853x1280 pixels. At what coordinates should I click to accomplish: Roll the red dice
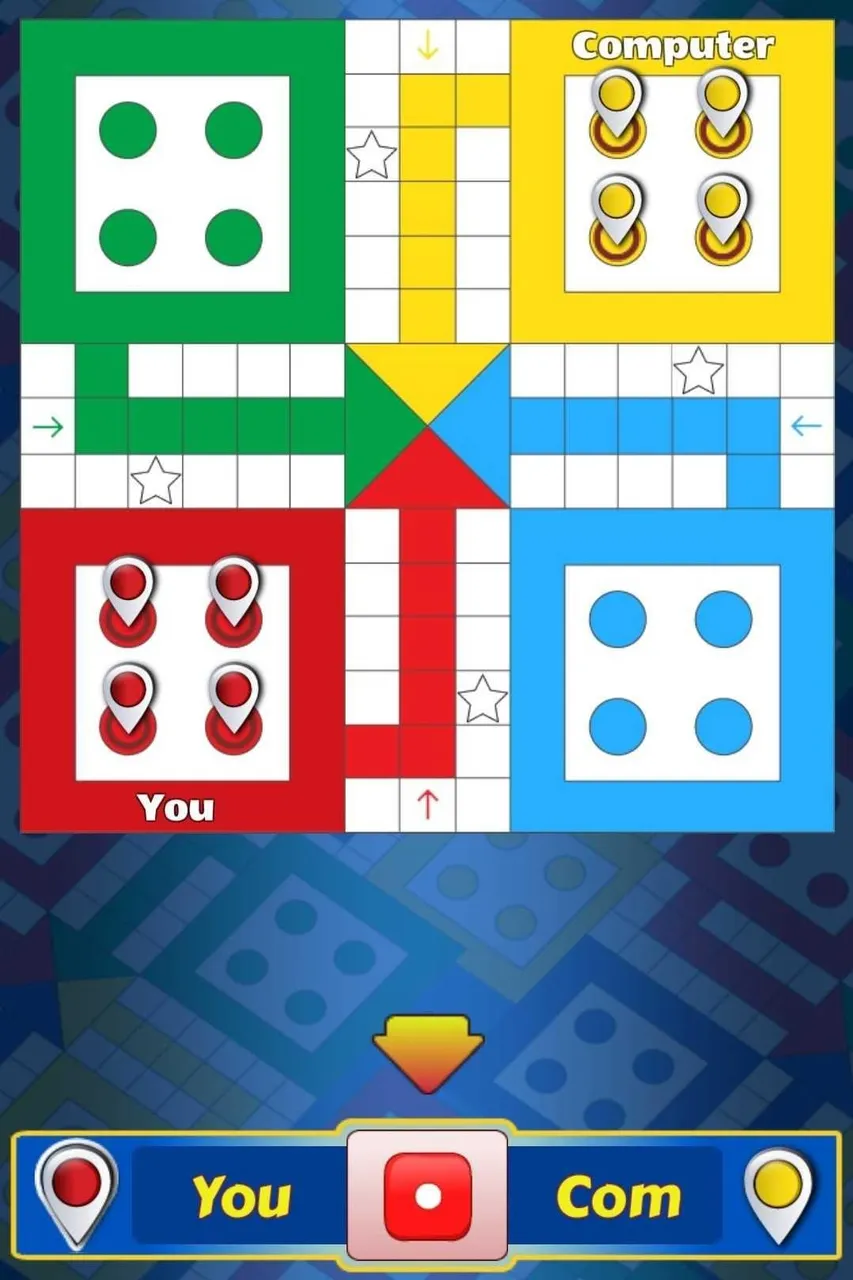point(427,1195)
